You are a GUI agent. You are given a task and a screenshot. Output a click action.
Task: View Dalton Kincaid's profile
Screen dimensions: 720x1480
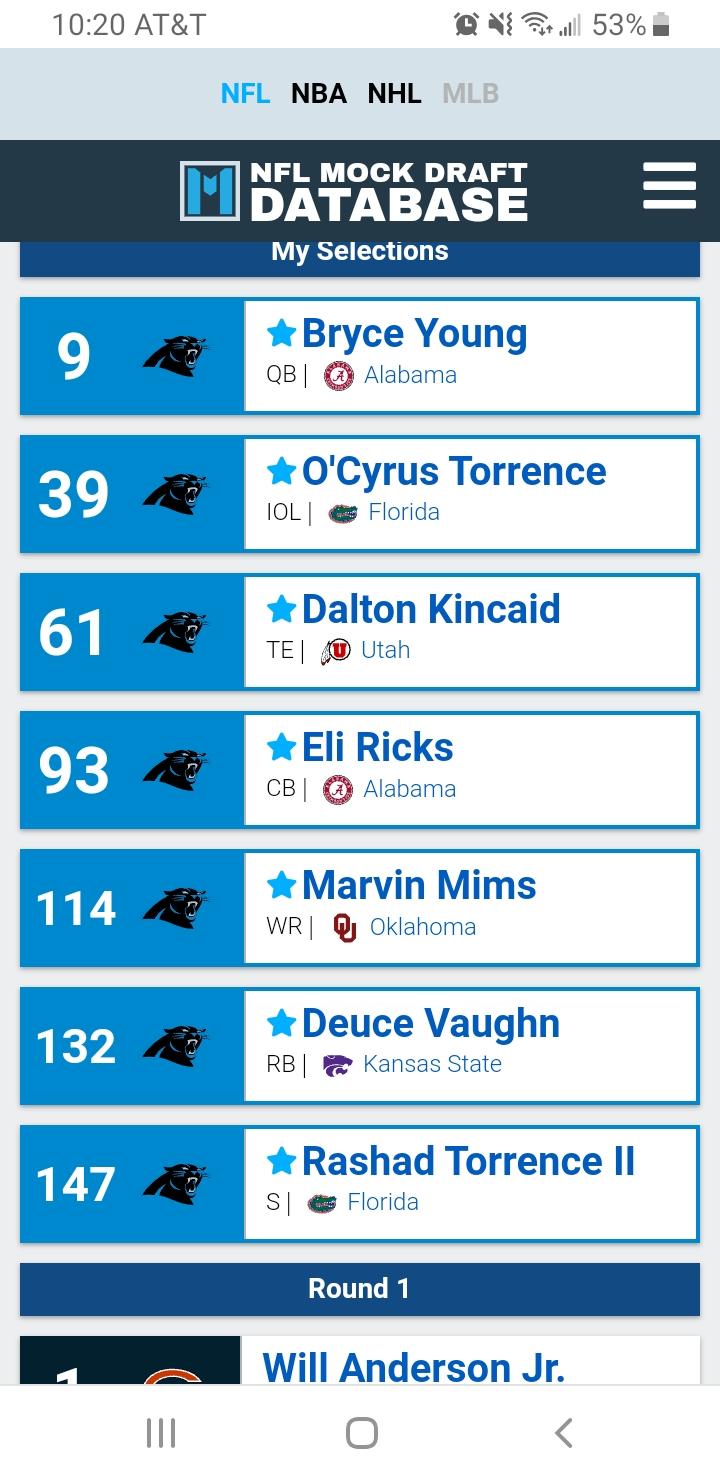(x=431, y=609)
